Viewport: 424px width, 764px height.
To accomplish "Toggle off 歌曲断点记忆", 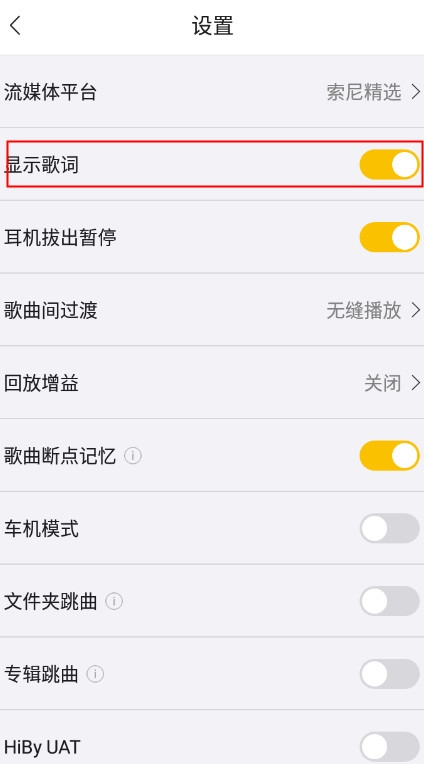I will coord(389,456).
